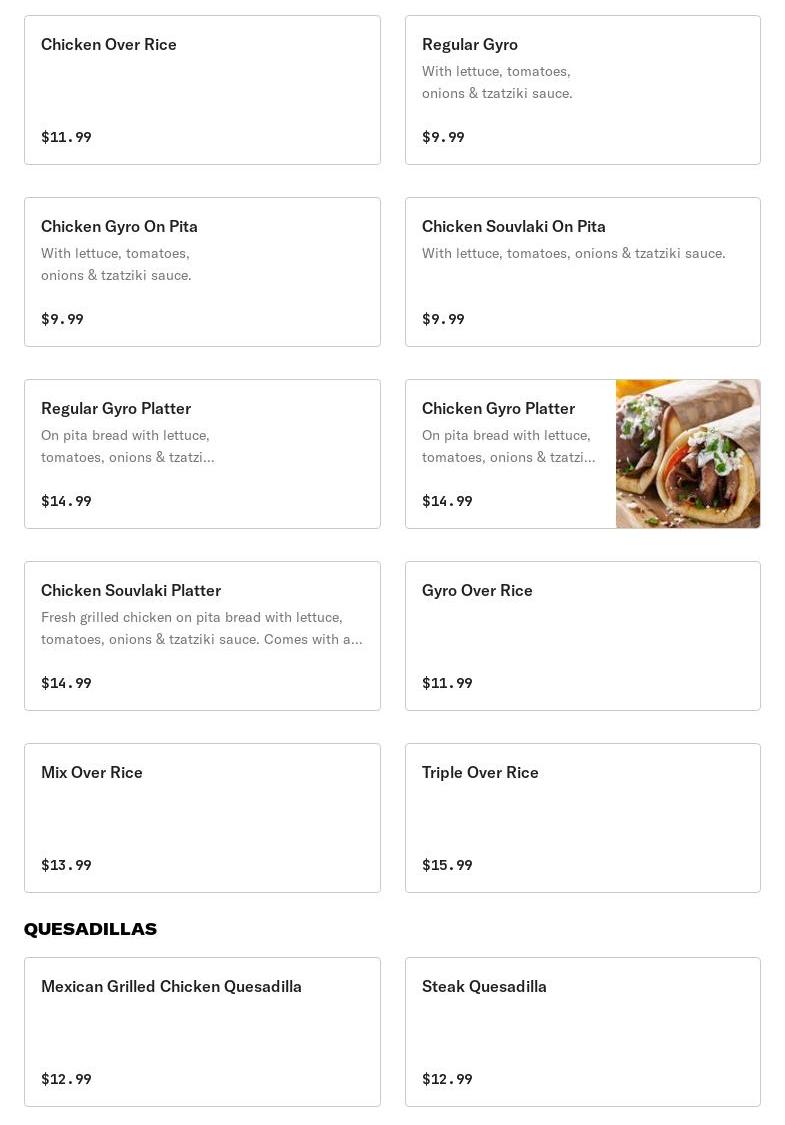View the Regular Gyro Platter
Viewport: 785px width, 1125px height.
(202, 454)
